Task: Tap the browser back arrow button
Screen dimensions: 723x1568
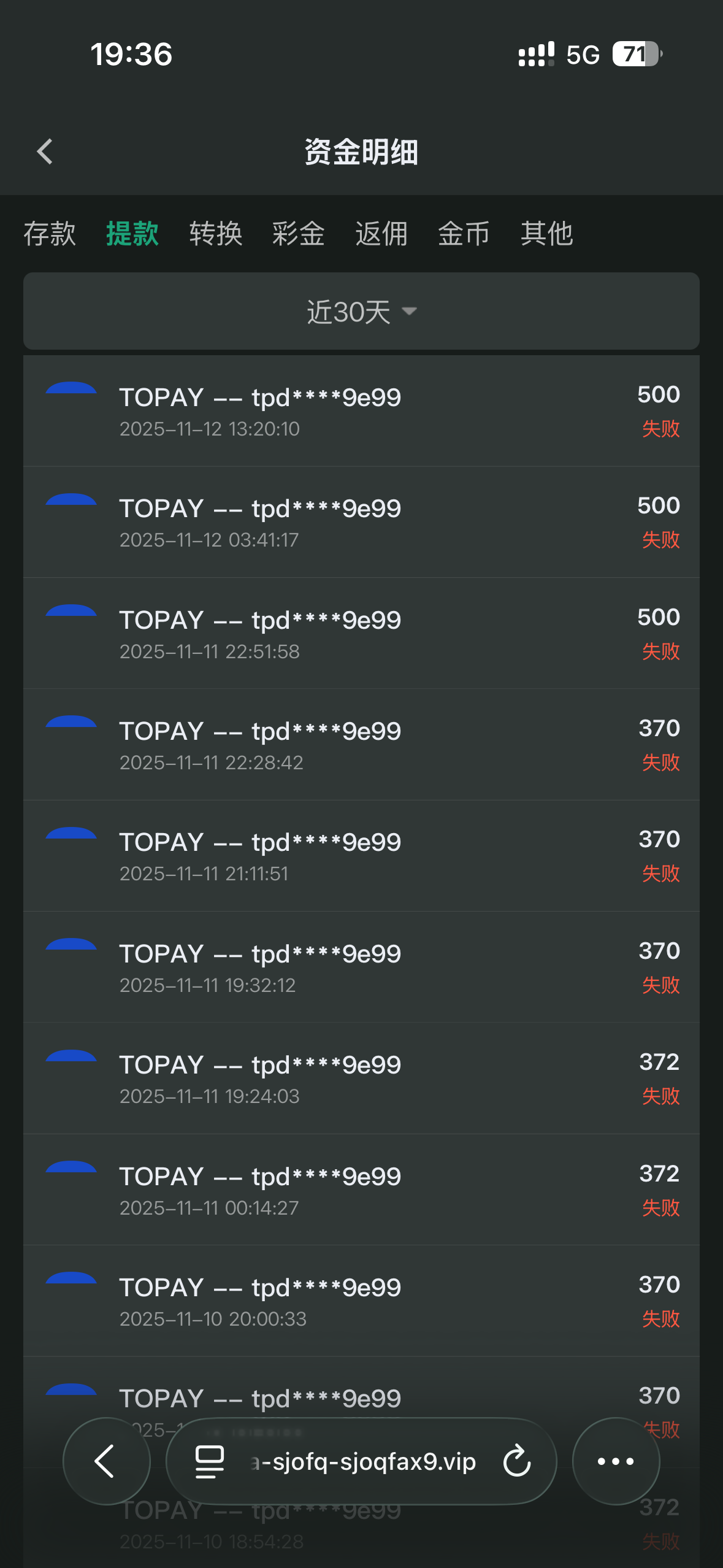Action: 106,1461
